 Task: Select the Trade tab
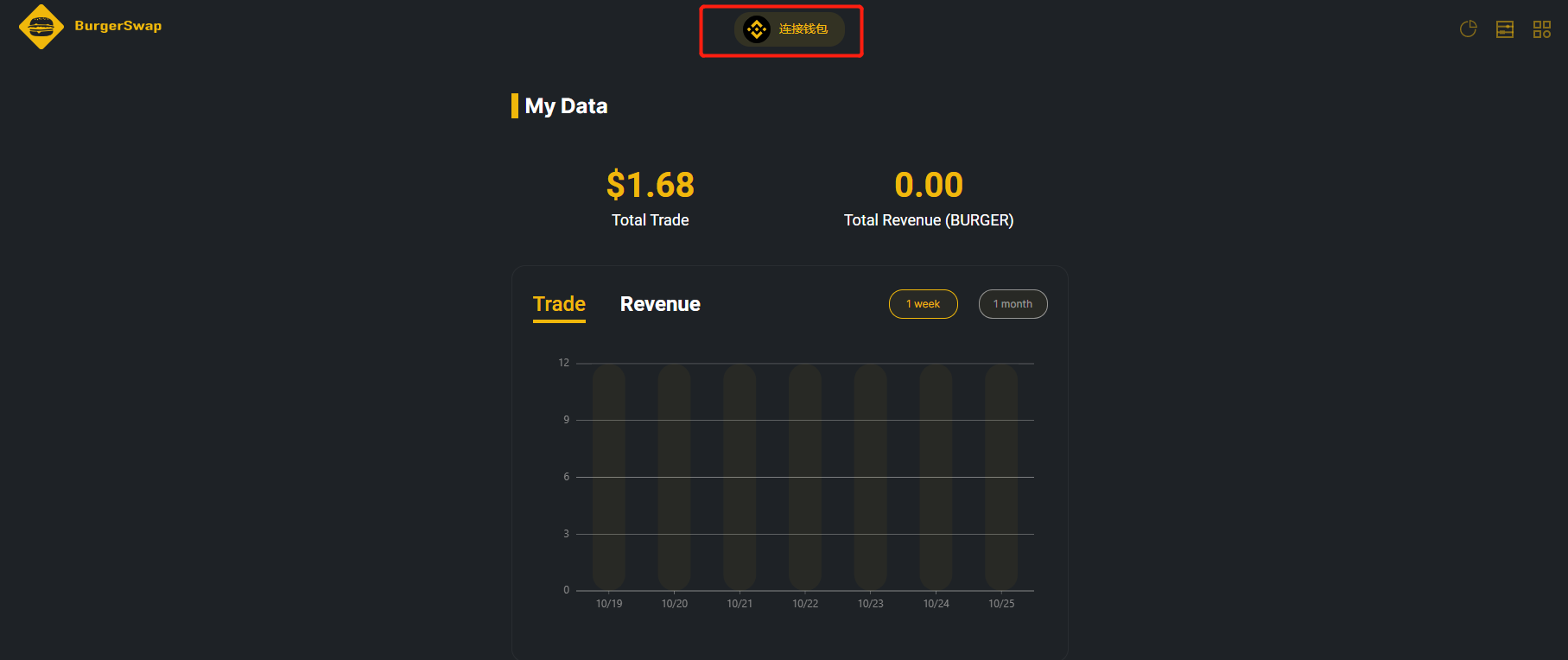(559, 304)
